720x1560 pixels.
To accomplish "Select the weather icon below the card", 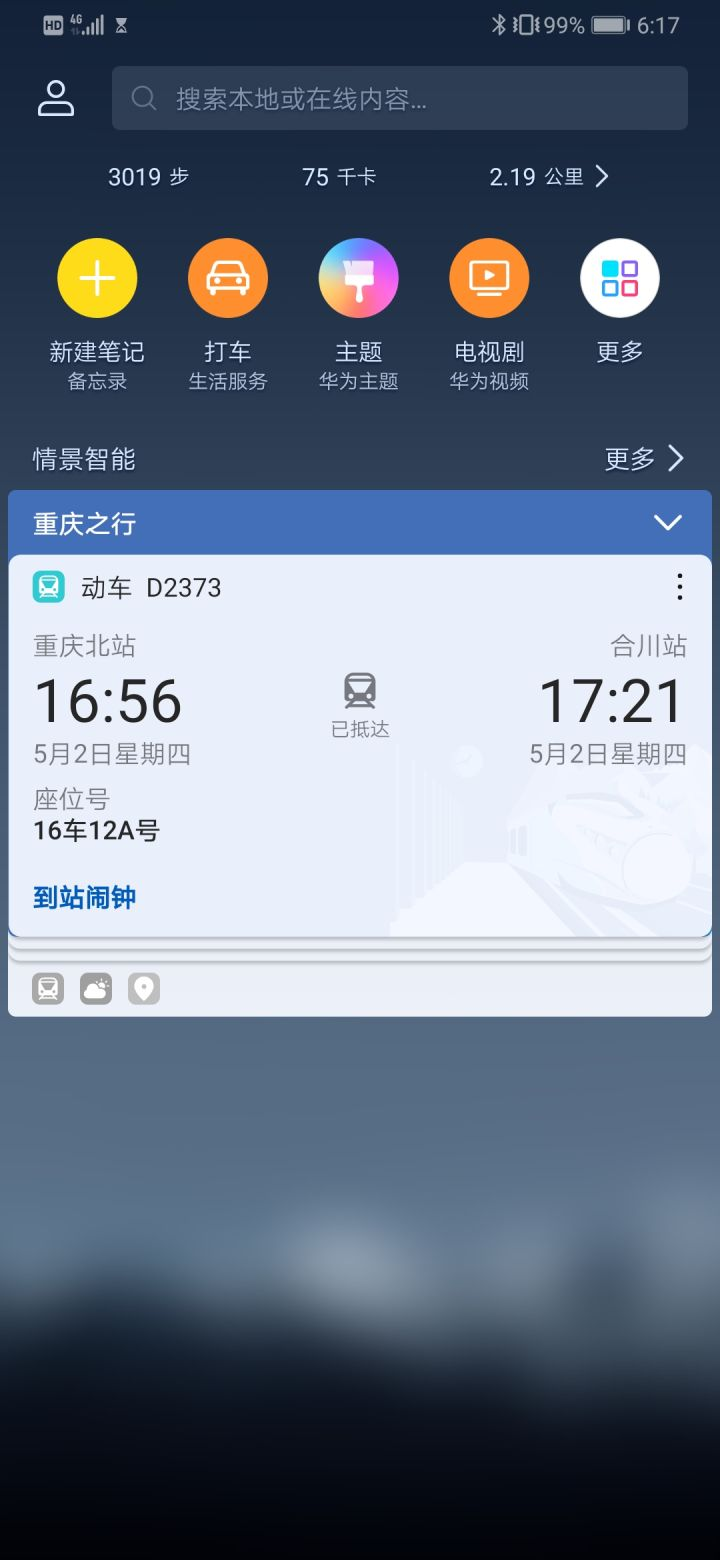I will point(96,989).
